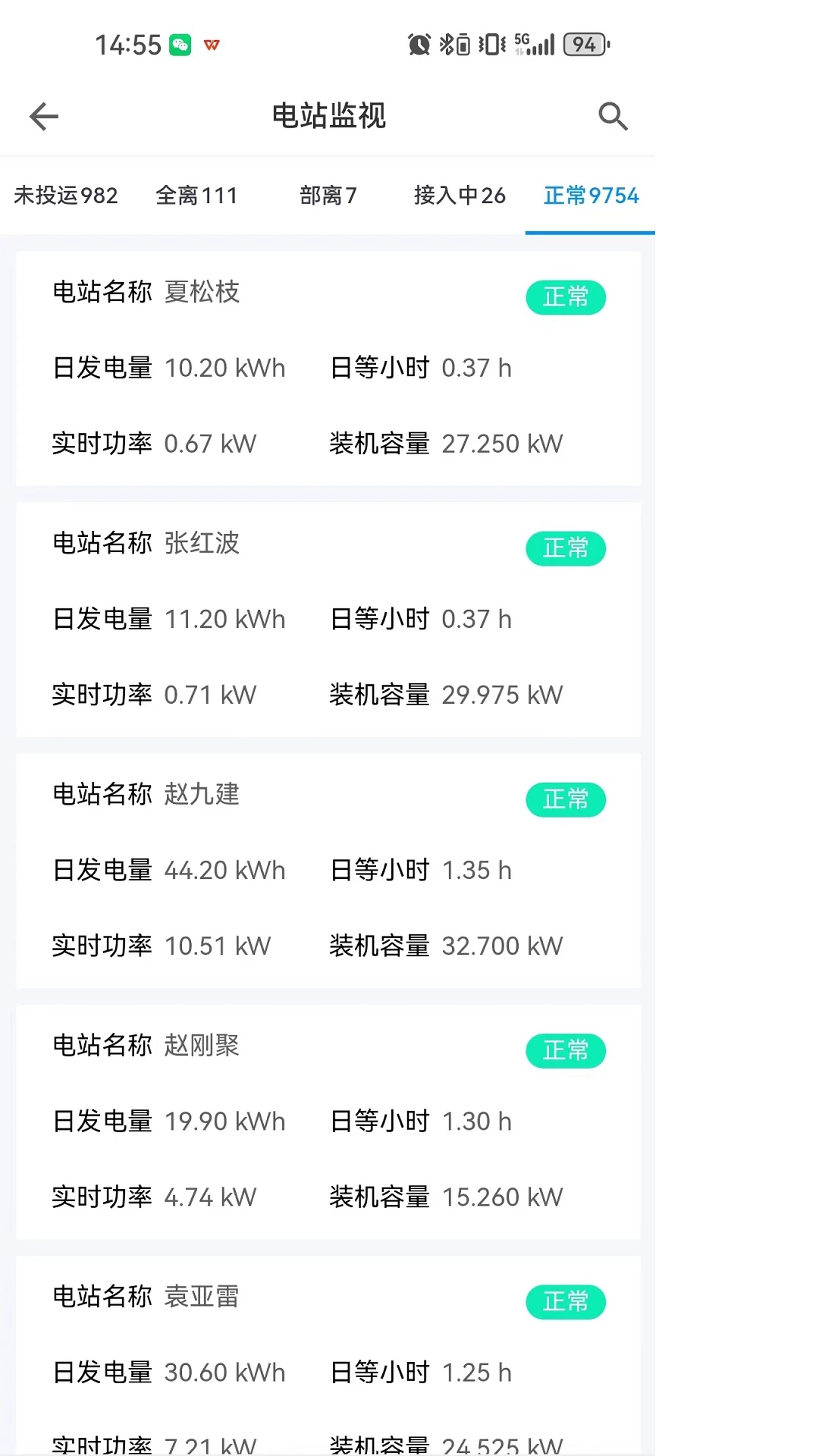
Task: Open station 赵刚聚 details
Action: (326, 1121)
